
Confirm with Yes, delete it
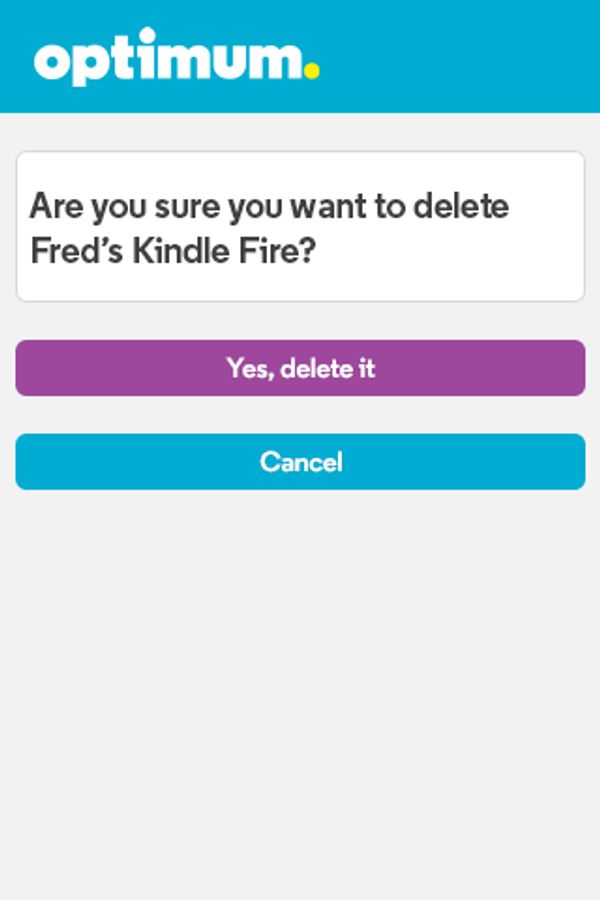pos(300,368)
